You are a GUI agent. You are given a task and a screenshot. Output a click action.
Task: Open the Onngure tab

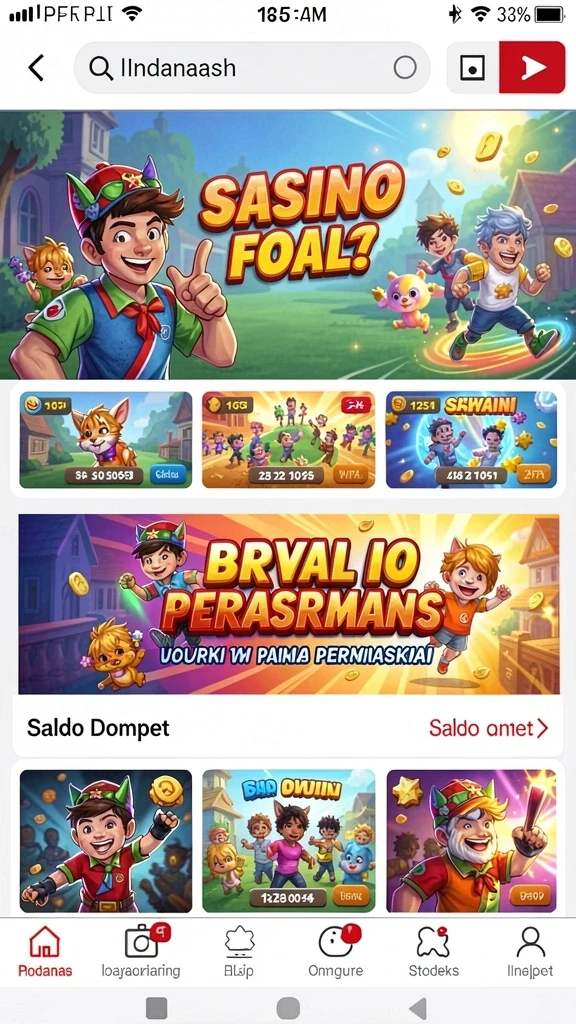pos(336,951)
